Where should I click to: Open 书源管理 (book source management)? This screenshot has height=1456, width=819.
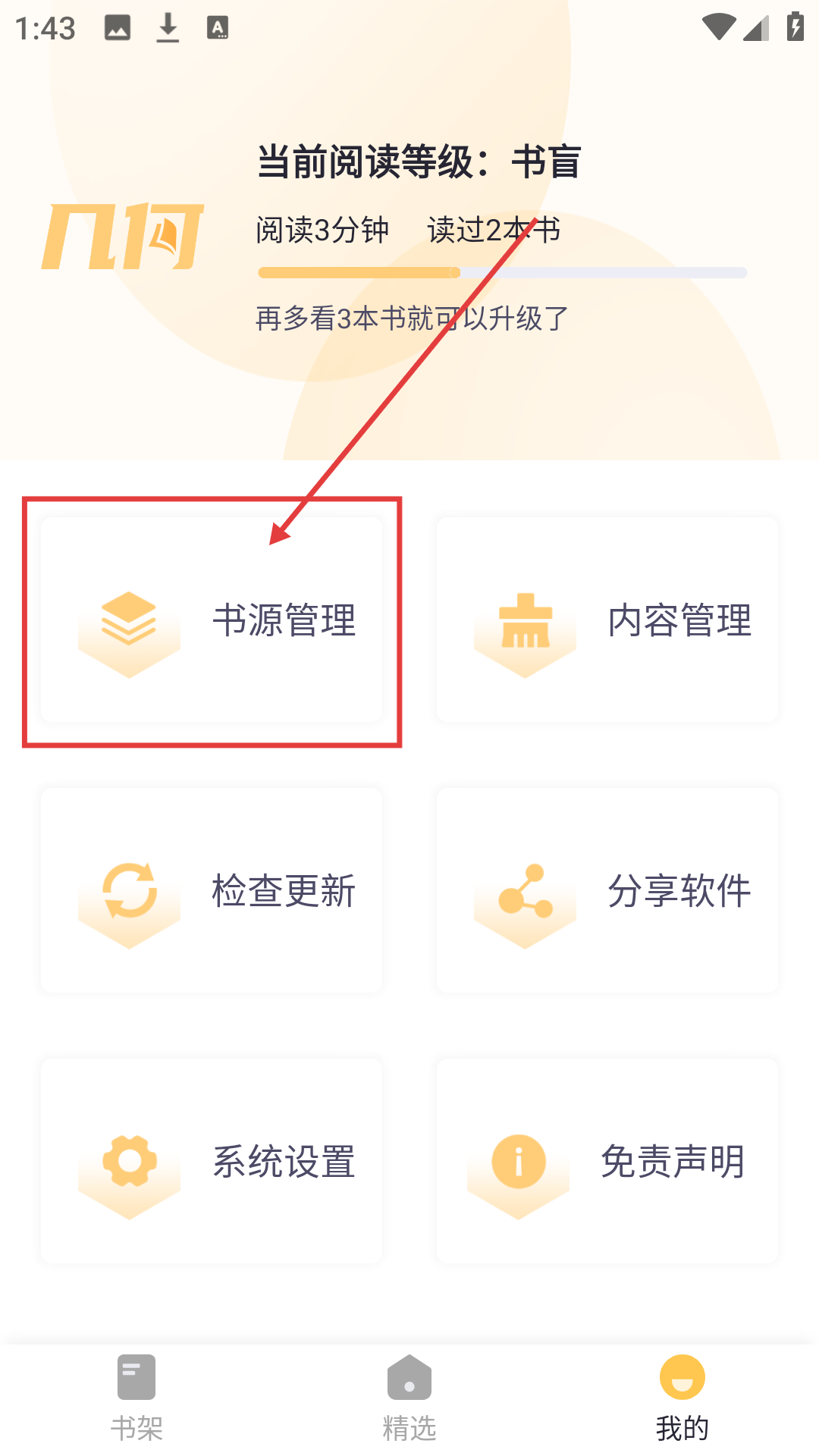click(212, 620)
